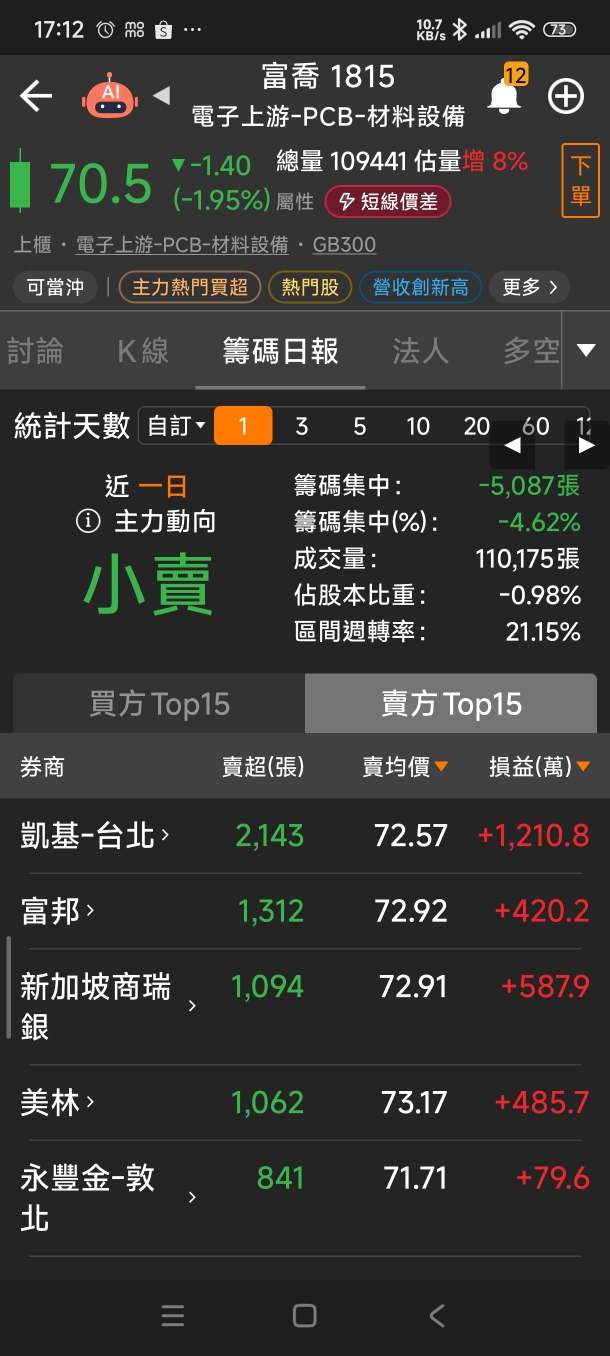Select the 營收創新高 chip
The image size is (610, 1356).
pyautogui.click(x=420, y=288)
